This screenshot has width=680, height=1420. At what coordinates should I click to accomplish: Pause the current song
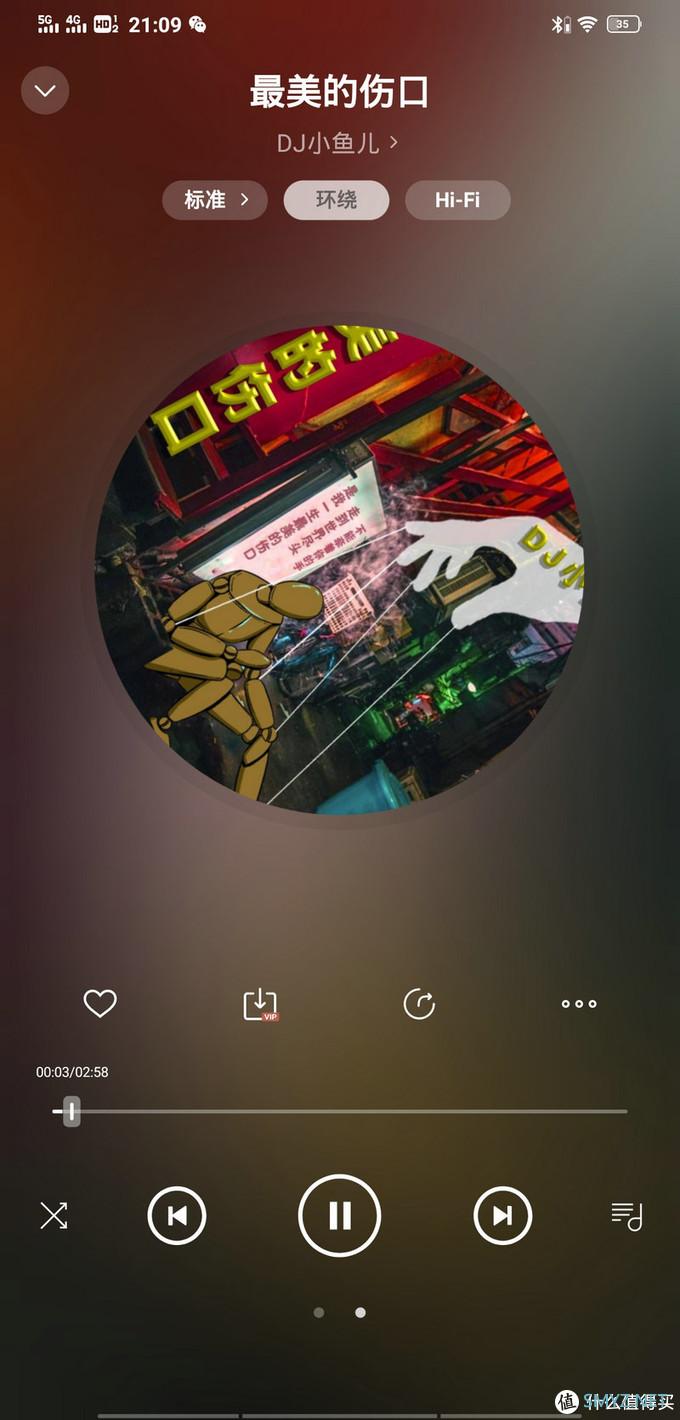pyautogui.click(x=340, y=1216)
